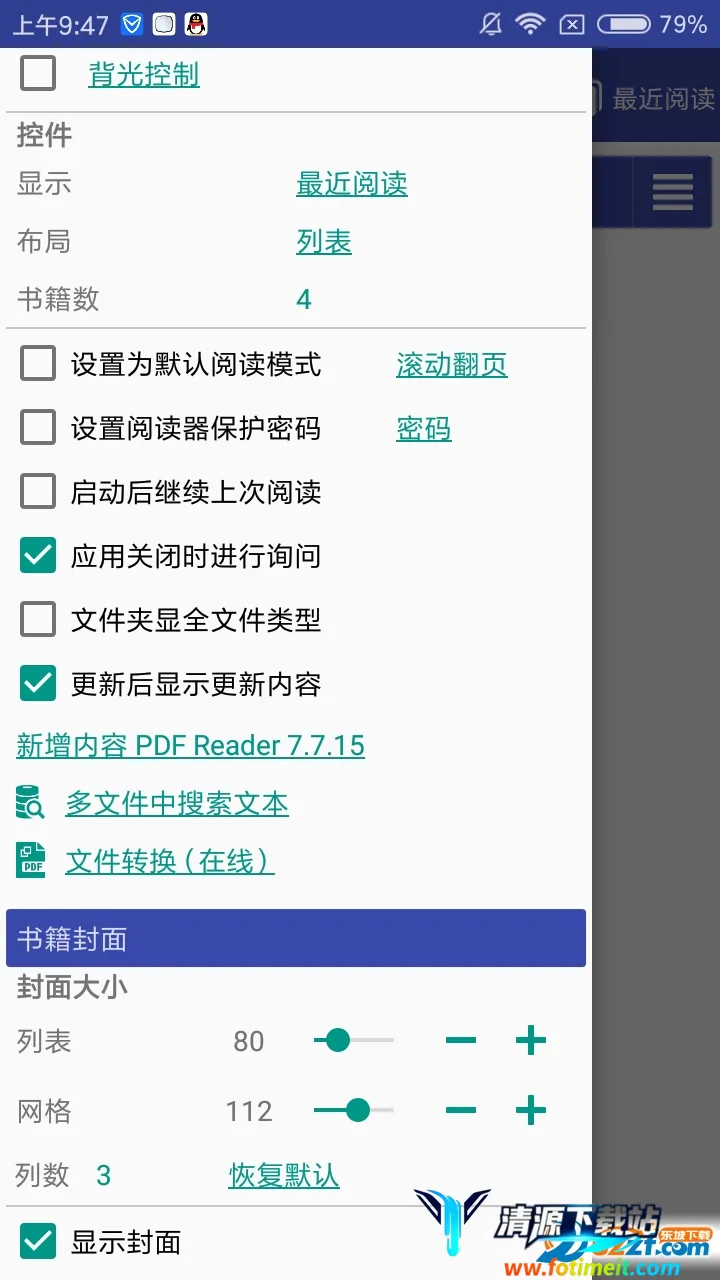Check 文件夹显全文件类型
The height and width of the screenshot is (1280, 720).
[38, 620]
